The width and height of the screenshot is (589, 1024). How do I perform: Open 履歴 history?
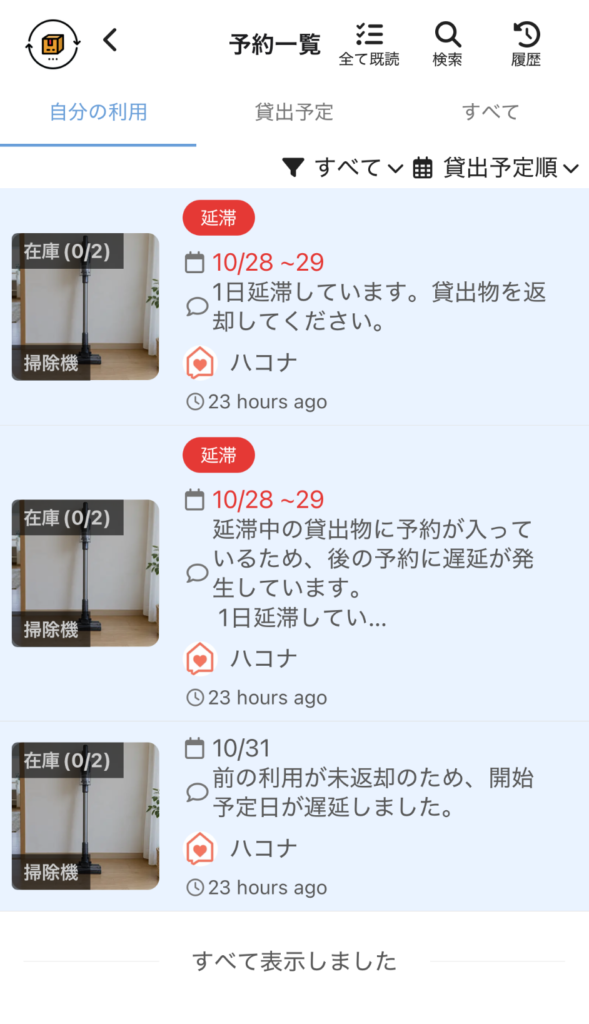coord(526,44)
